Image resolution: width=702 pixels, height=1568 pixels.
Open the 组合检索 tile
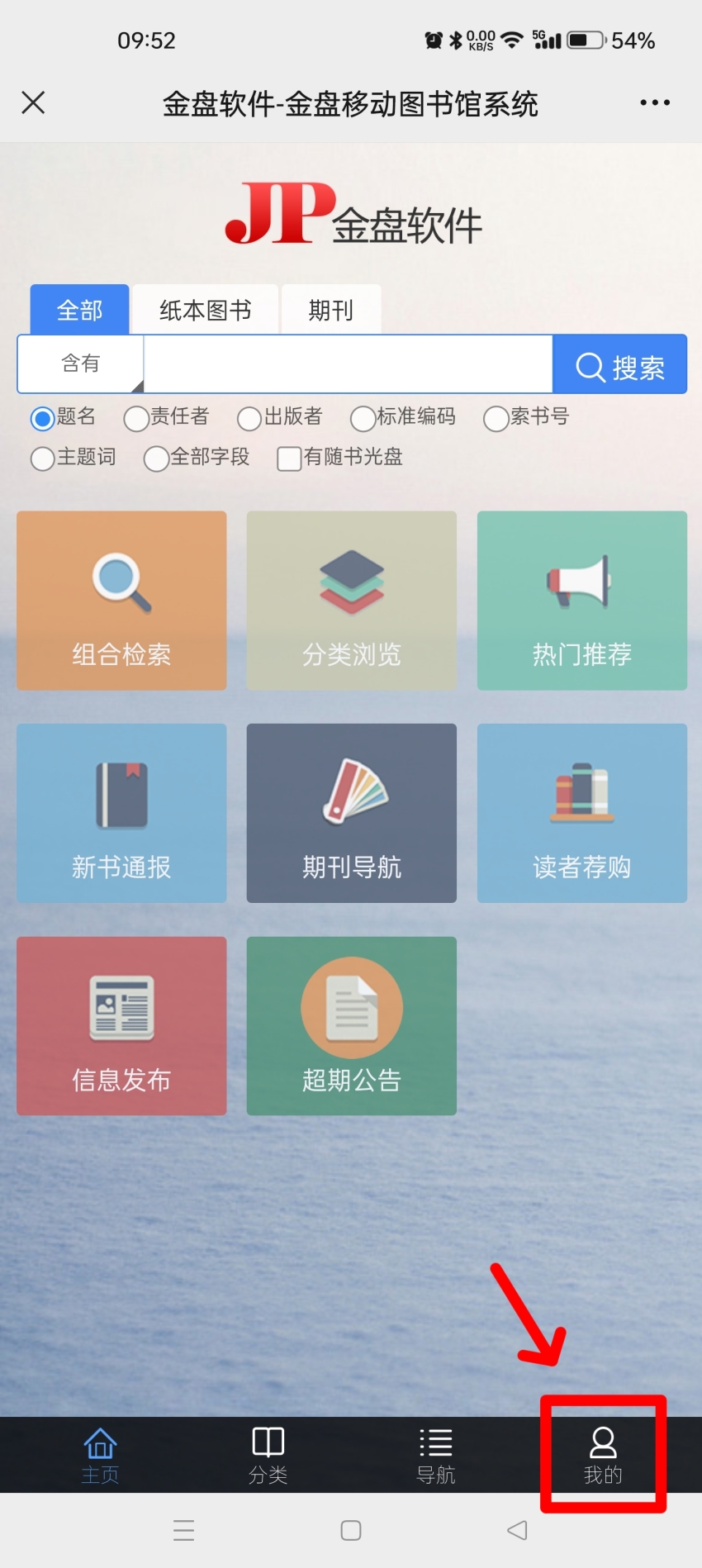pos(121,601)
